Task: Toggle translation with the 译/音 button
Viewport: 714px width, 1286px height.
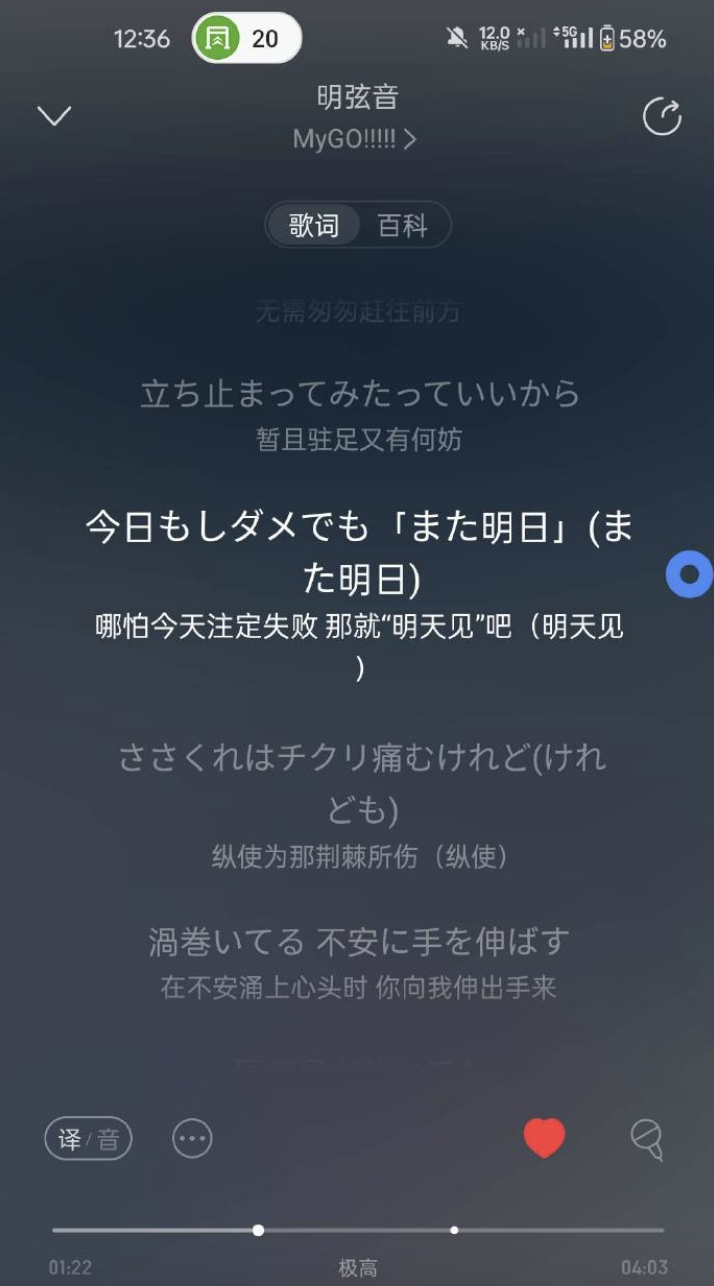Action: (88, 1138)
